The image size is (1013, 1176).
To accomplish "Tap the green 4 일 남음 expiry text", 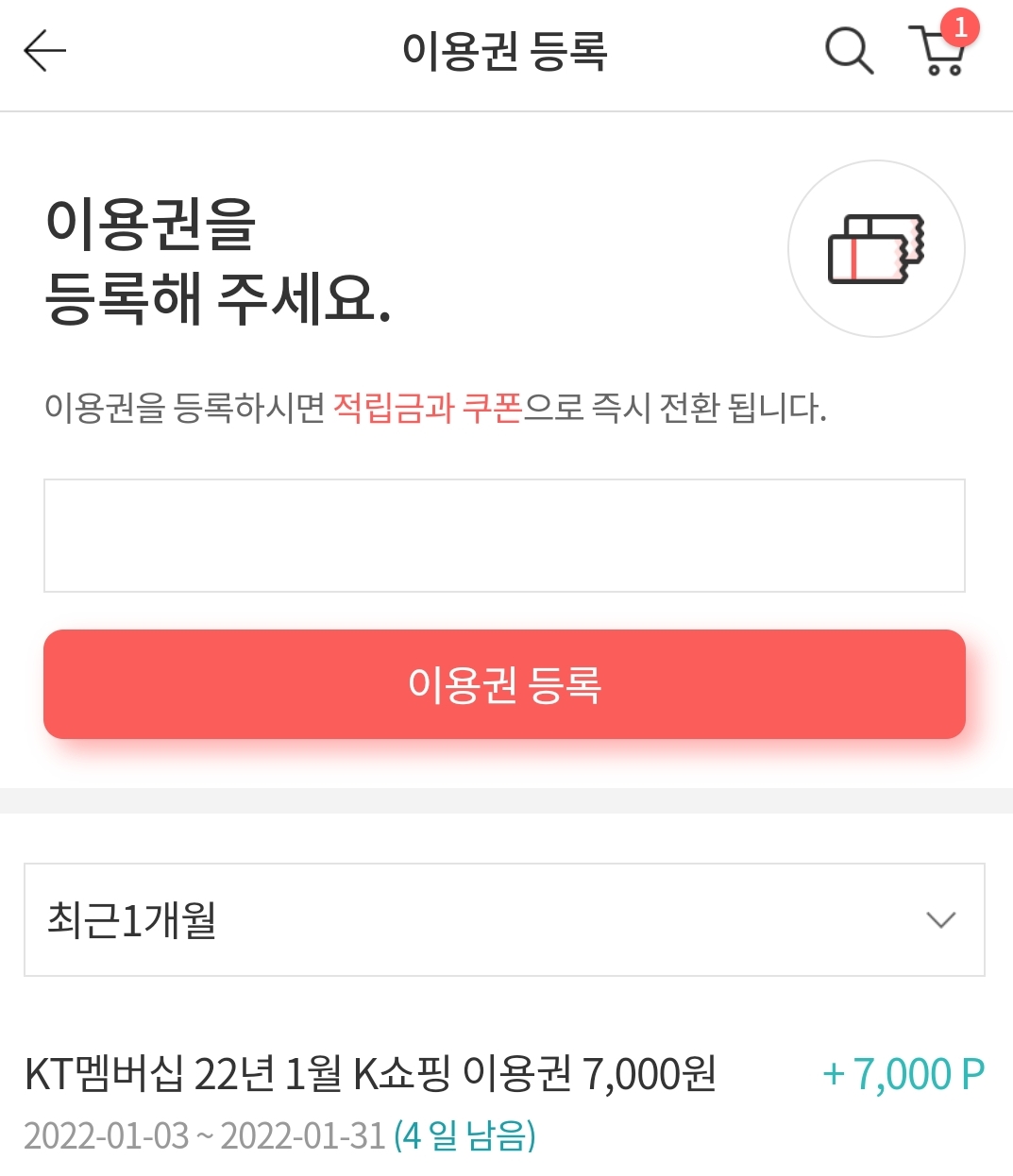I will tap(466, 1135).
